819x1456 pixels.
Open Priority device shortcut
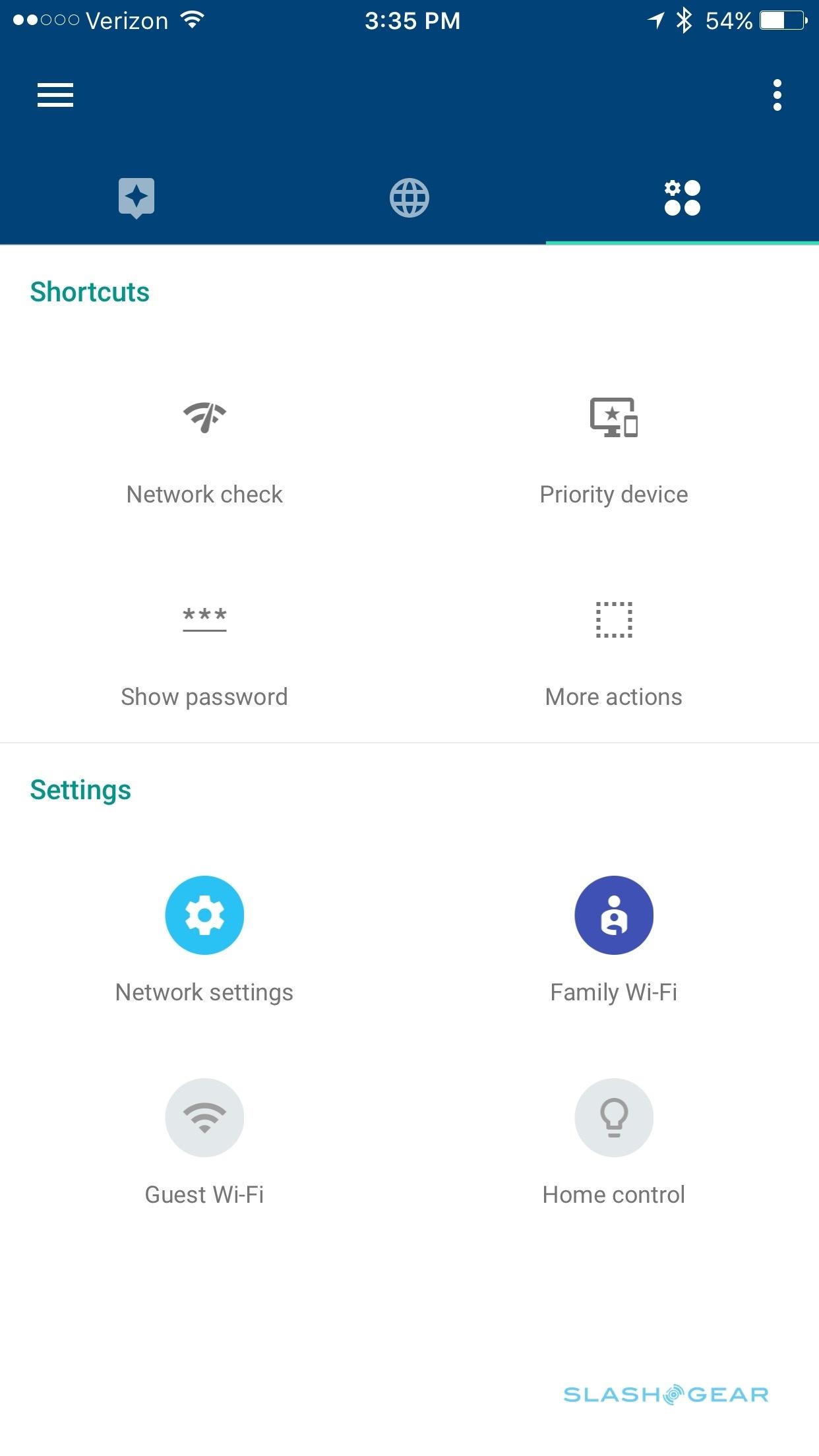(614, 448)
